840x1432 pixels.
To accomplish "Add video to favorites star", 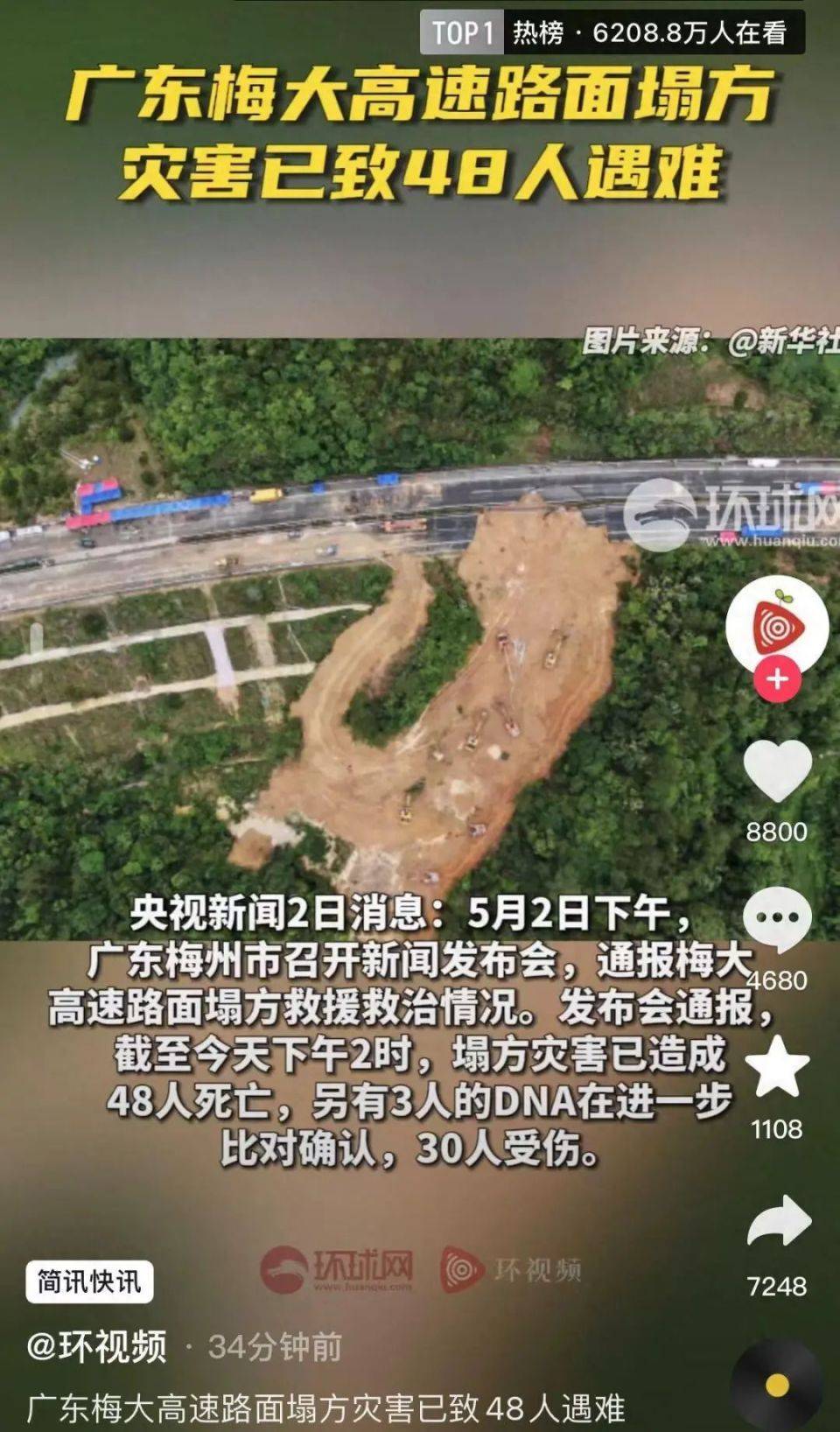I will 777,1067.
